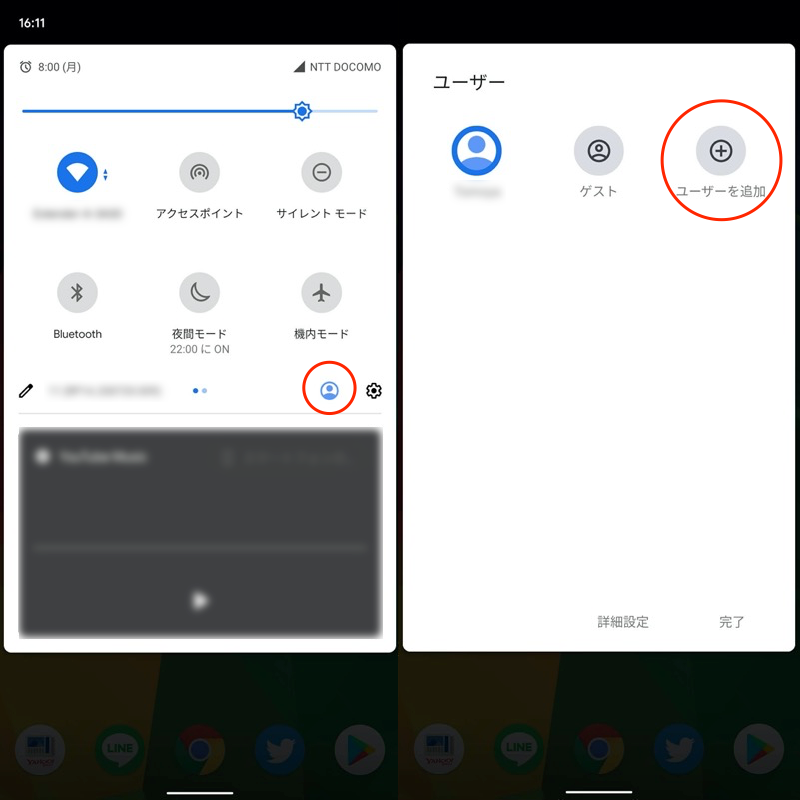
Task: Open the settings gear icon
Action: (x=374, y=390)
